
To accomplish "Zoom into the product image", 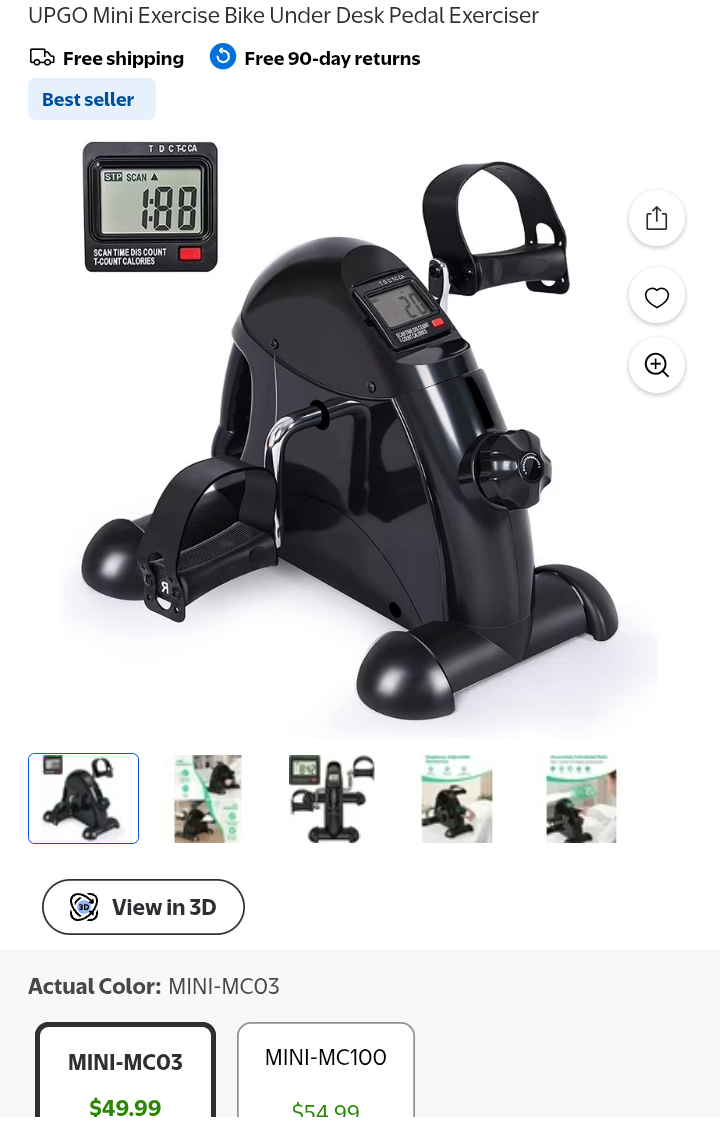I will tap(656, 365).
